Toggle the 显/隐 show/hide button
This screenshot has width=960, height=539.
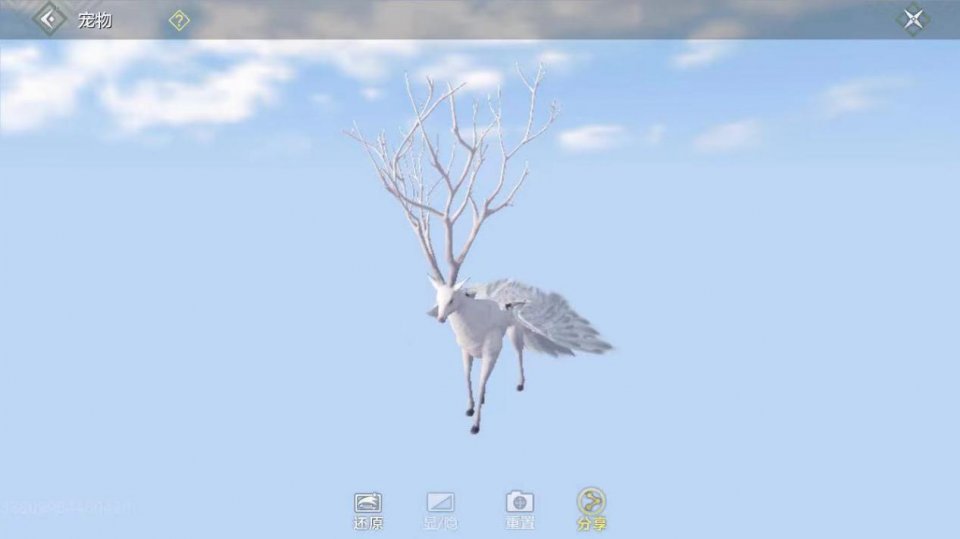(440, 509)
